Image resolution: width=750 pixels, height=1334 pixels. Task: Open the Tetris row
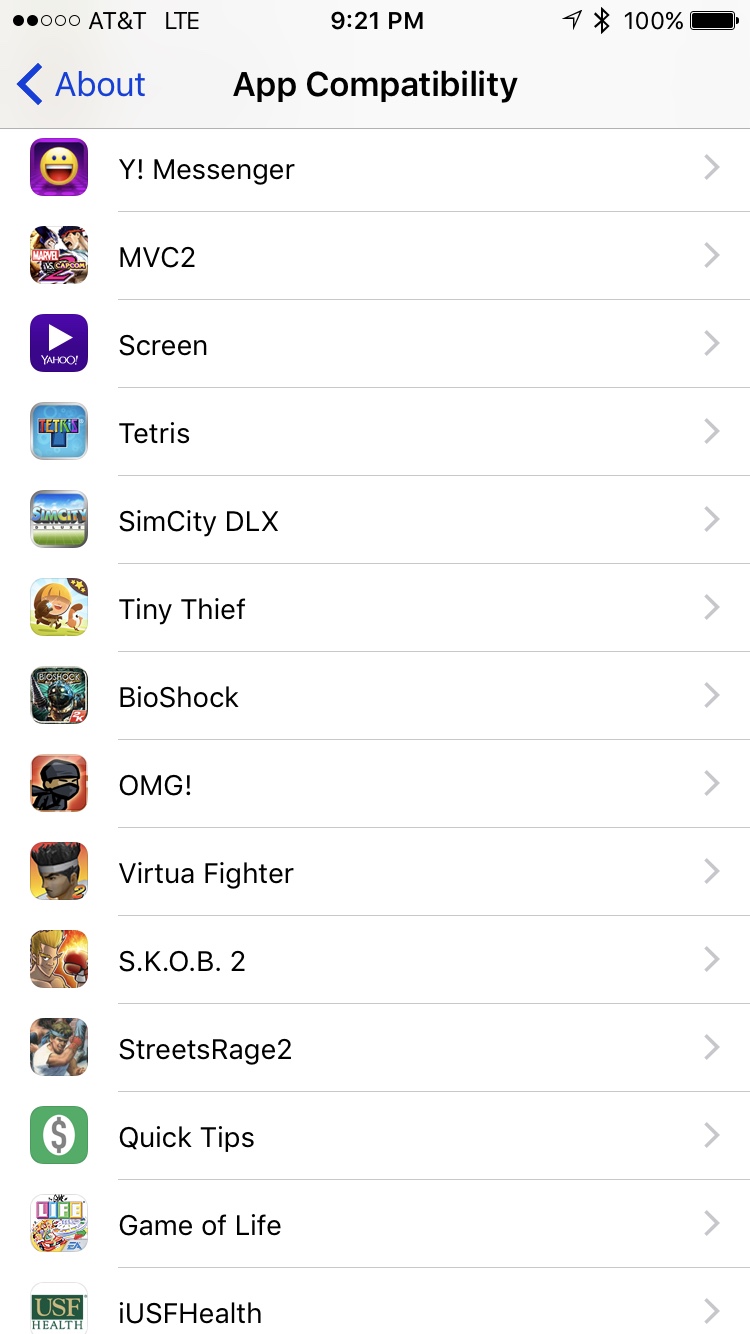[375, 433]
